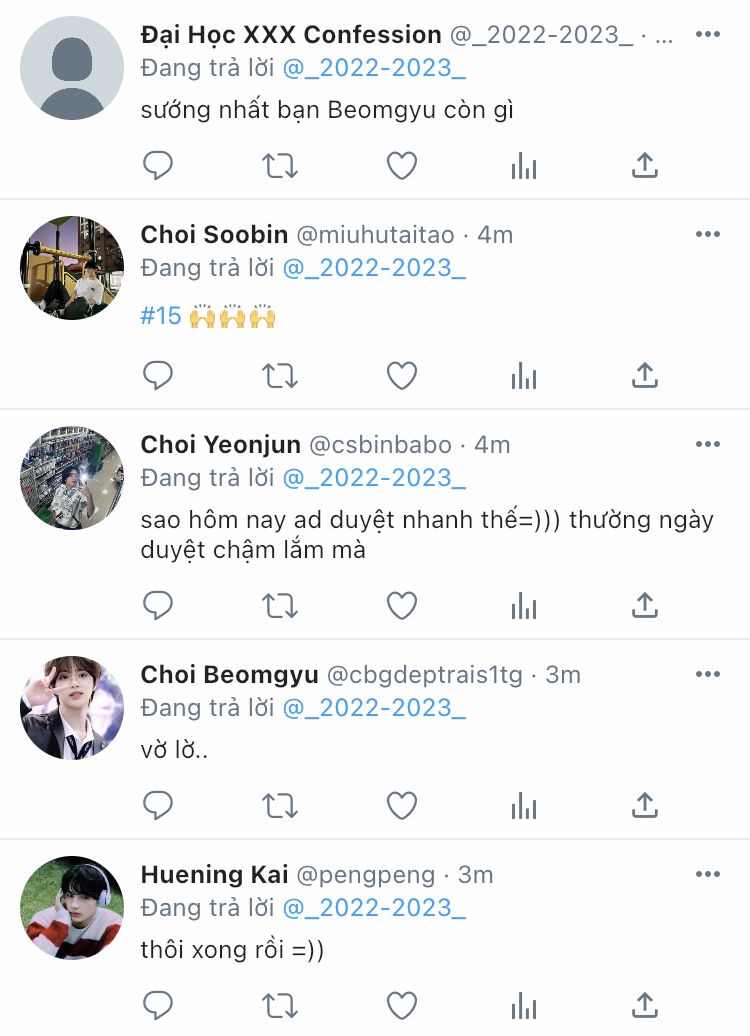The height and width of the screenshot is (1036, 750).
Task: Share the Đại Học XXX Confession reply
Action: [x=645, y=166]
